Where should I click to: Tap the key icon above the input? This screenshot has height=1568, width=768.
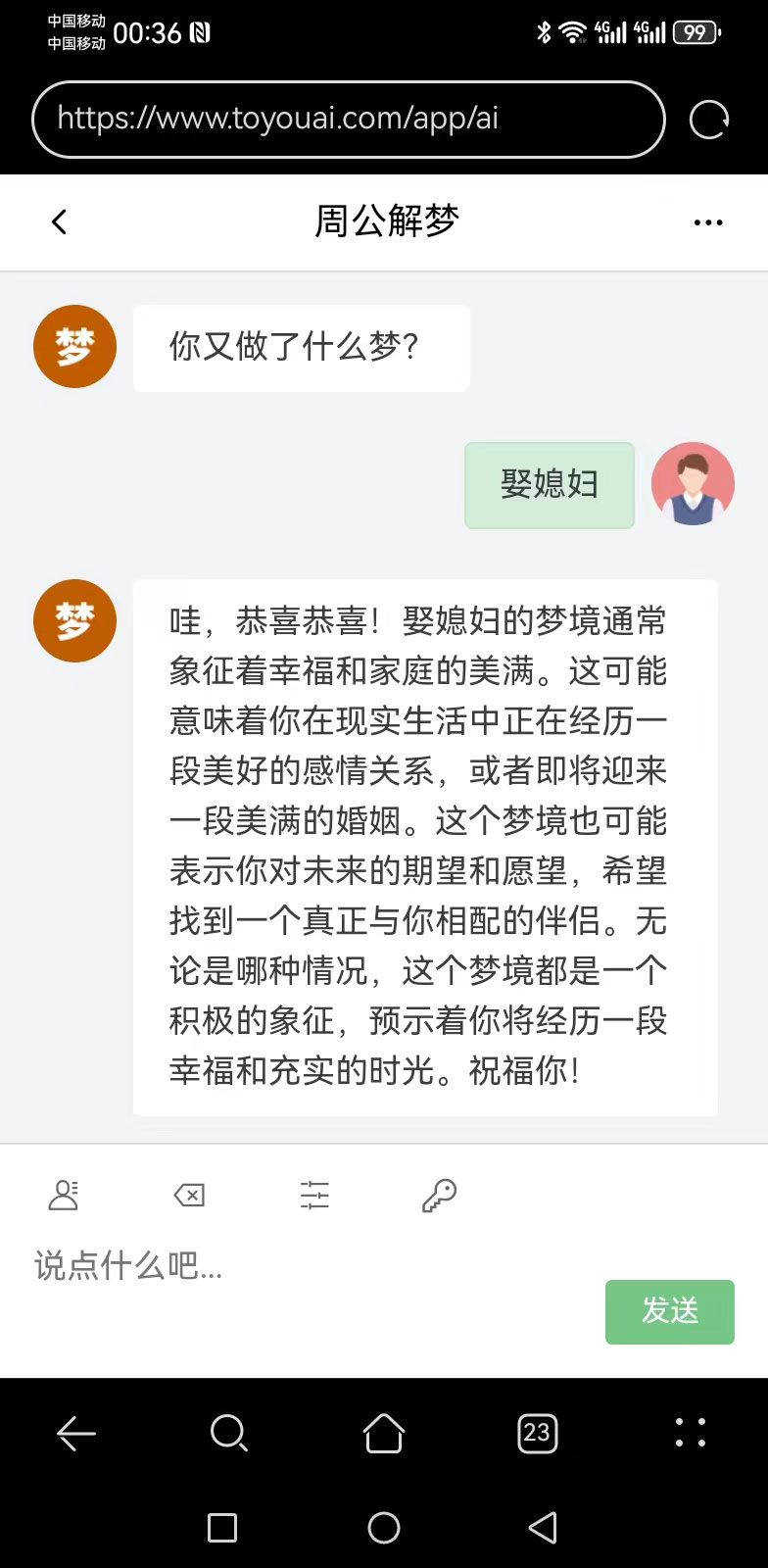point(439,1195)
